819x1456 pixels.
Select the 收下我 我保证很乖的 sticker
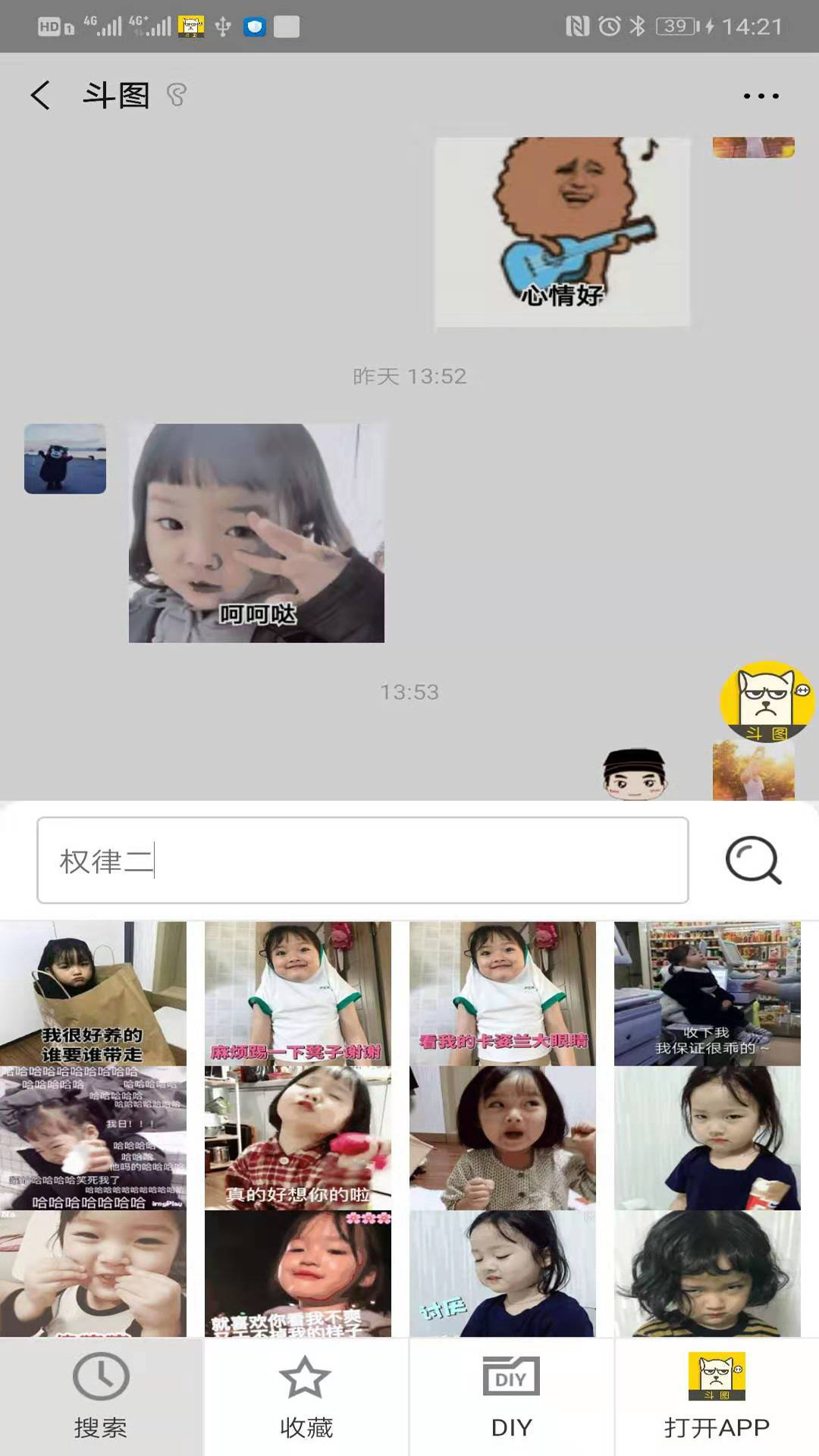pyautogui.click(x=708, y=993)
